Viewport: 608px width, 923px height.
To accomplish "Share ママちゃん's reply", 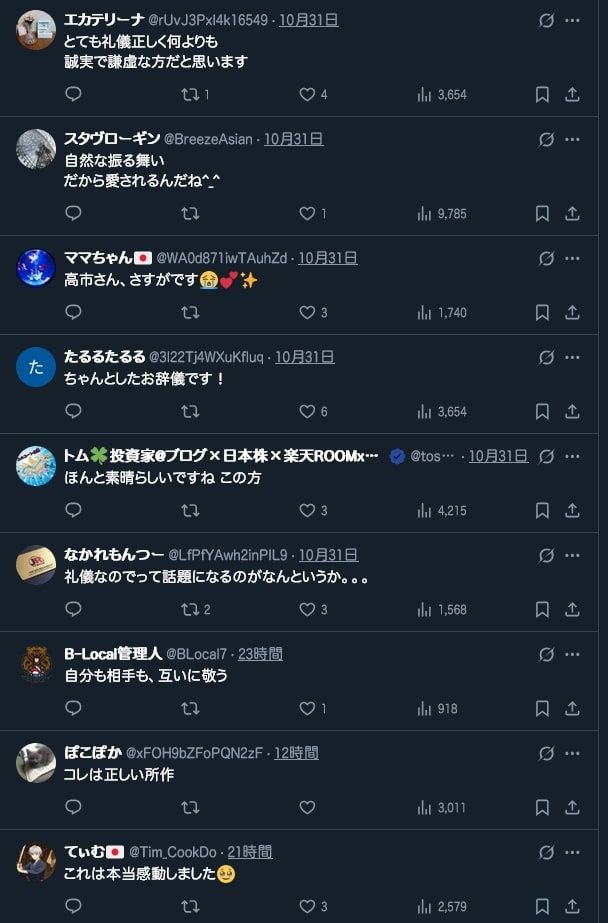I will tap(572, 312).
